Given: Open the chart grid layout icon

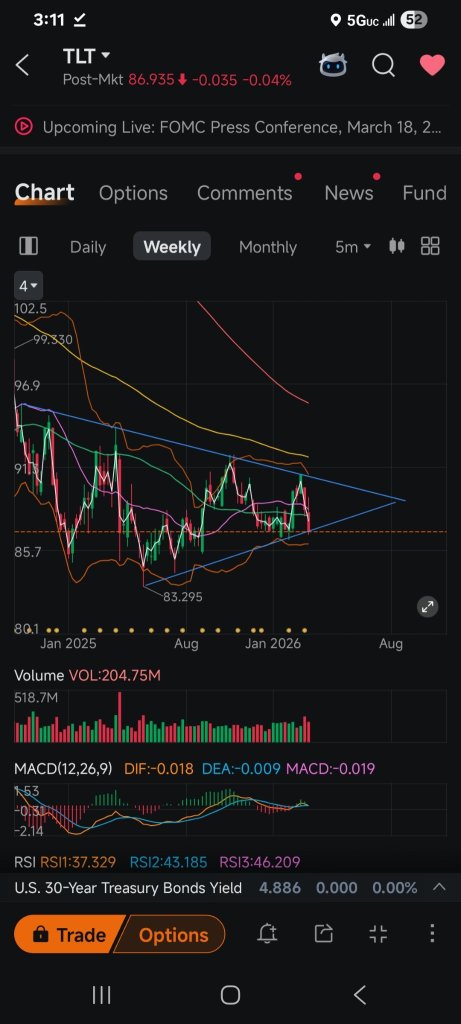Looking at the screenshot, I should tap(430, 246).
